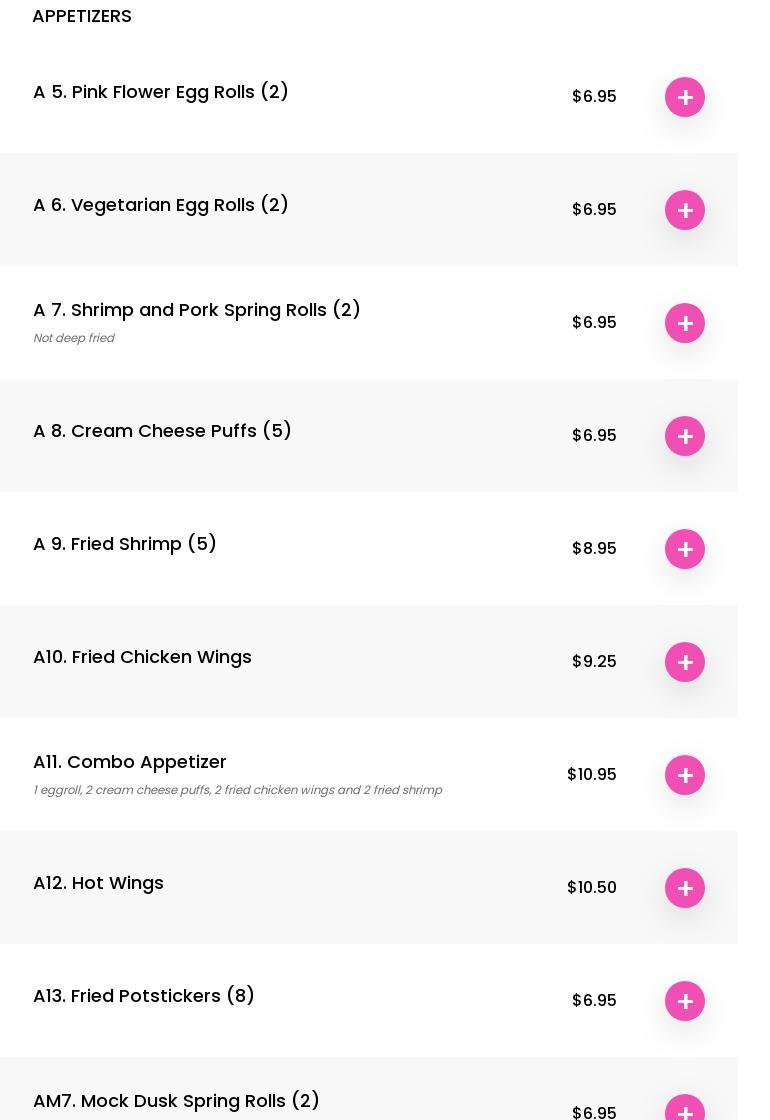Add Mock Dusk Spring Rolls to order
770x1120 pixels.
click(x=685, y=1110)
